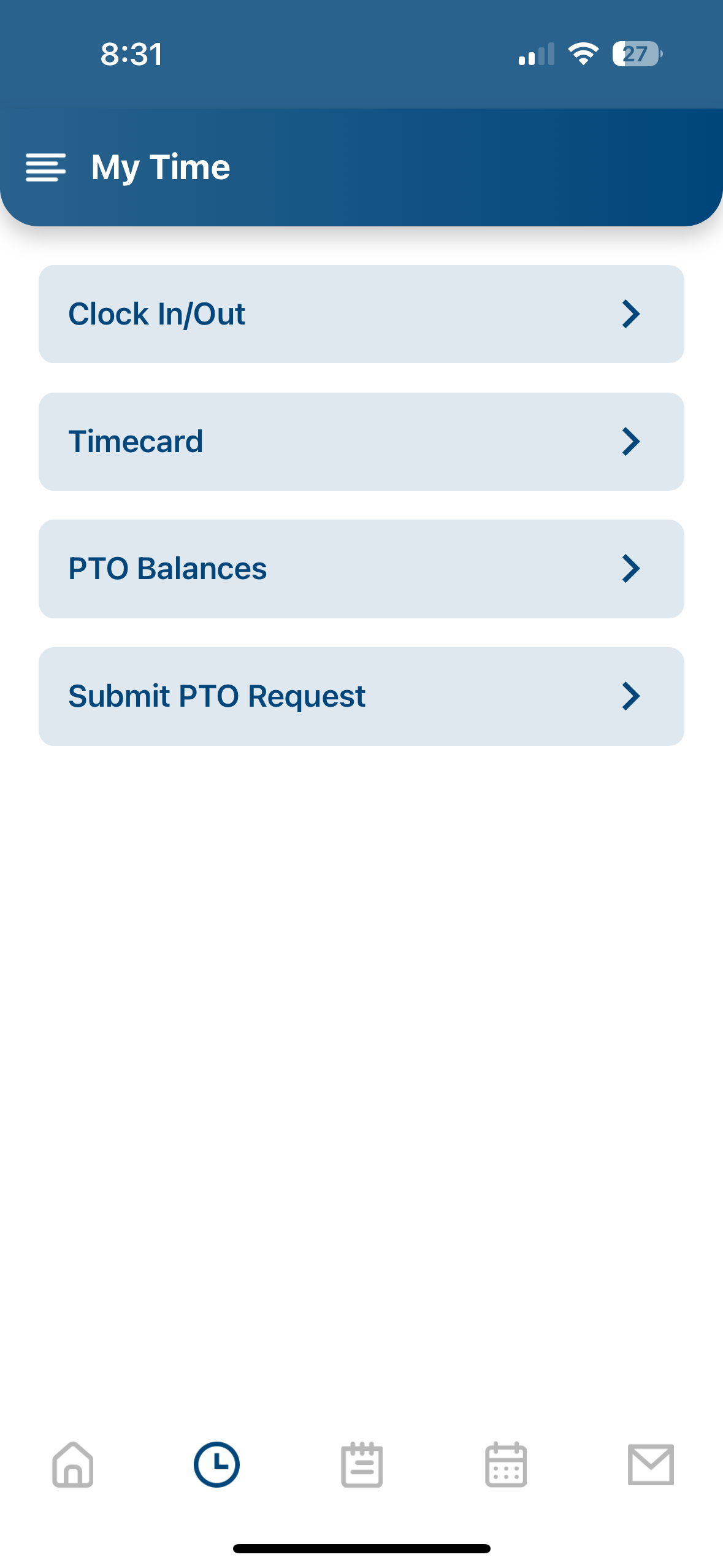Go to the Home tab
Screen dimensions: 723x1568
73,1464
